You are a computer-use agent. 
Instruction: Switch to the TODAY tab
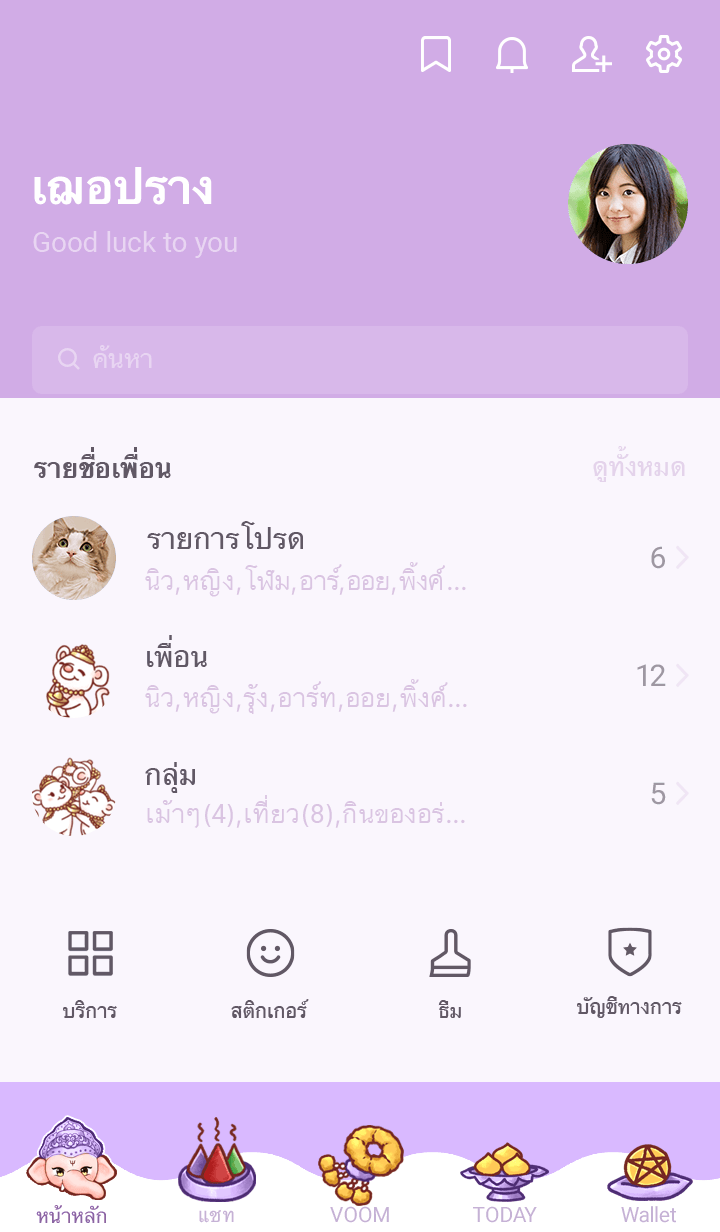[504, 1172]
